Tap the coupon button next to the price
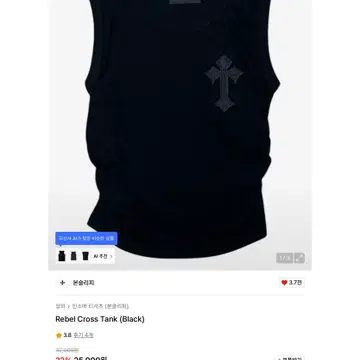 (x=289, y=358)
